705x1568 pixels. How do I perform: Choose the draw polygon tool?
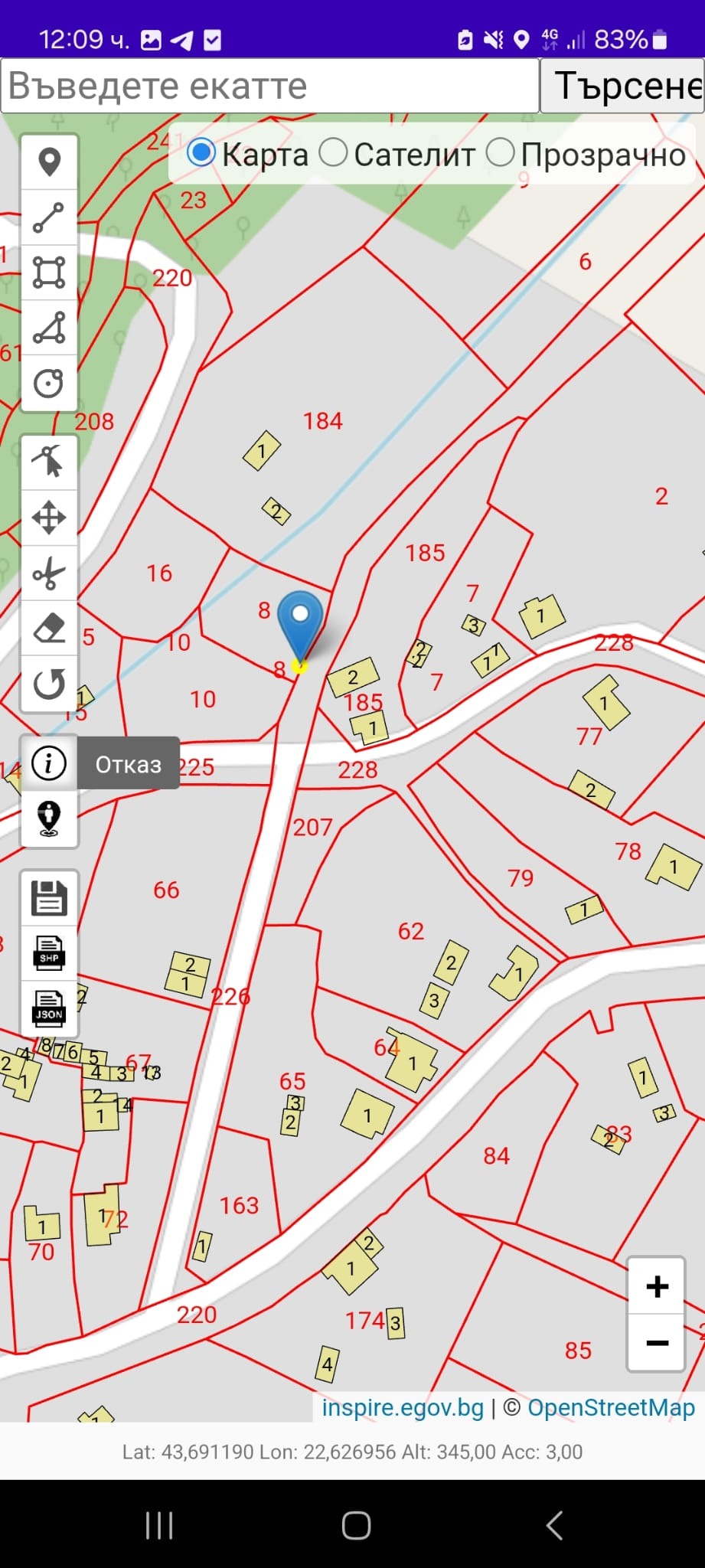tap(49, 328)
